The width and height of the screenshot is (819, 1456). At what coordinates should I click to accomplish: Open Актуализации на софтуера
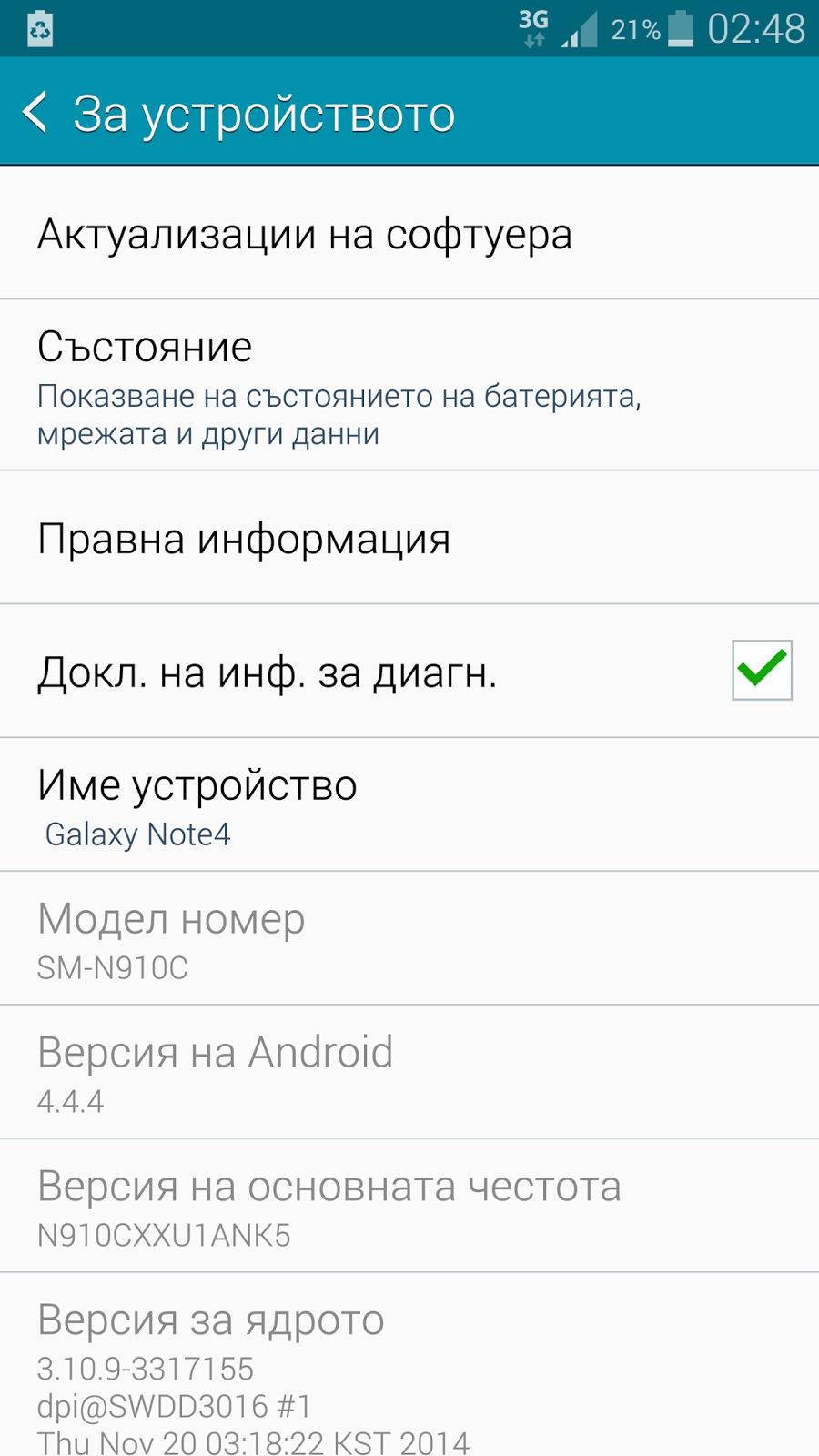[409, 233]
